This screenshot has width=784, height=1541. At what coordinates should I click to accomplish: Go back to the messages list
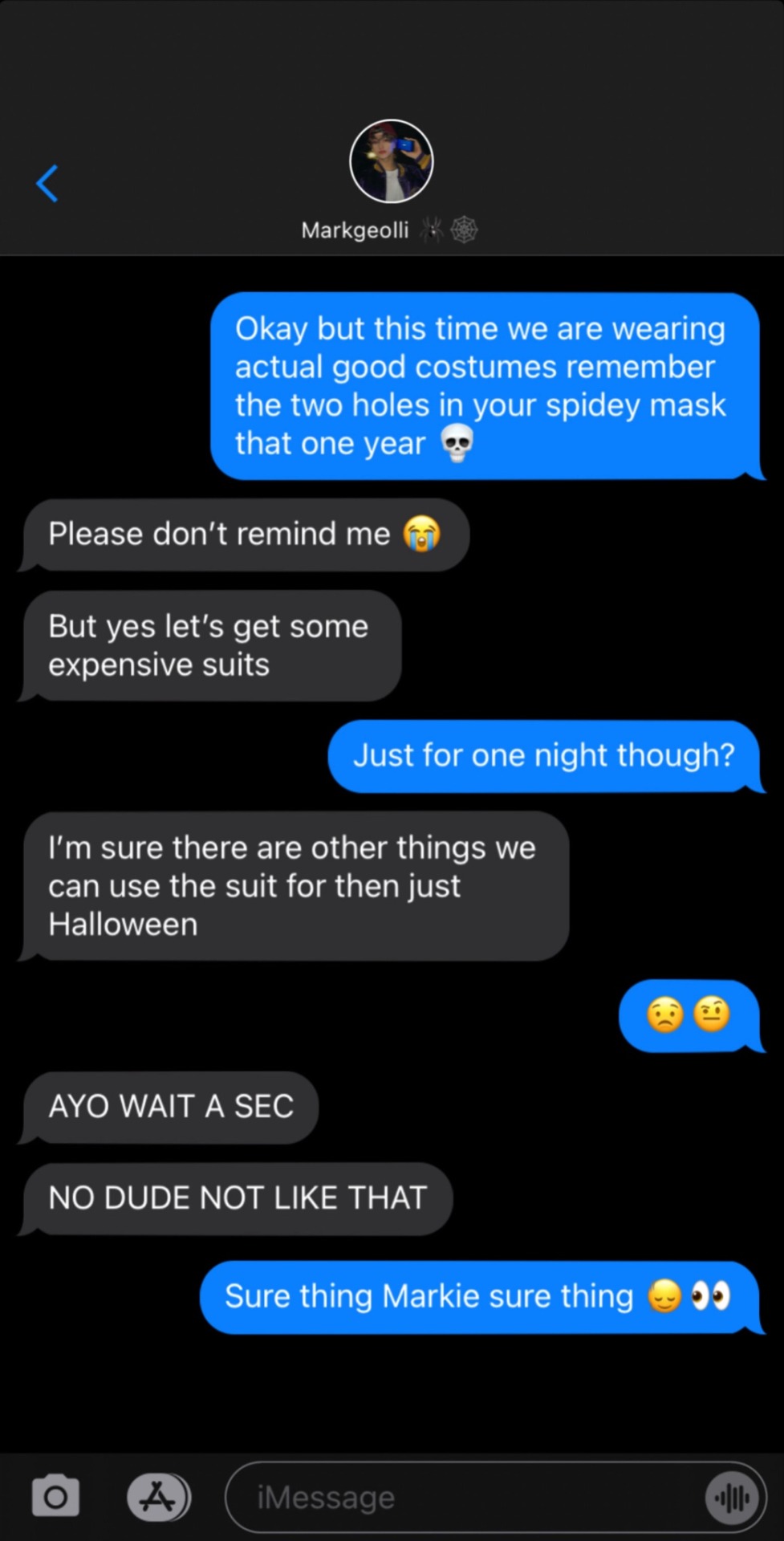pyautogui.click(x=47, y=184)
